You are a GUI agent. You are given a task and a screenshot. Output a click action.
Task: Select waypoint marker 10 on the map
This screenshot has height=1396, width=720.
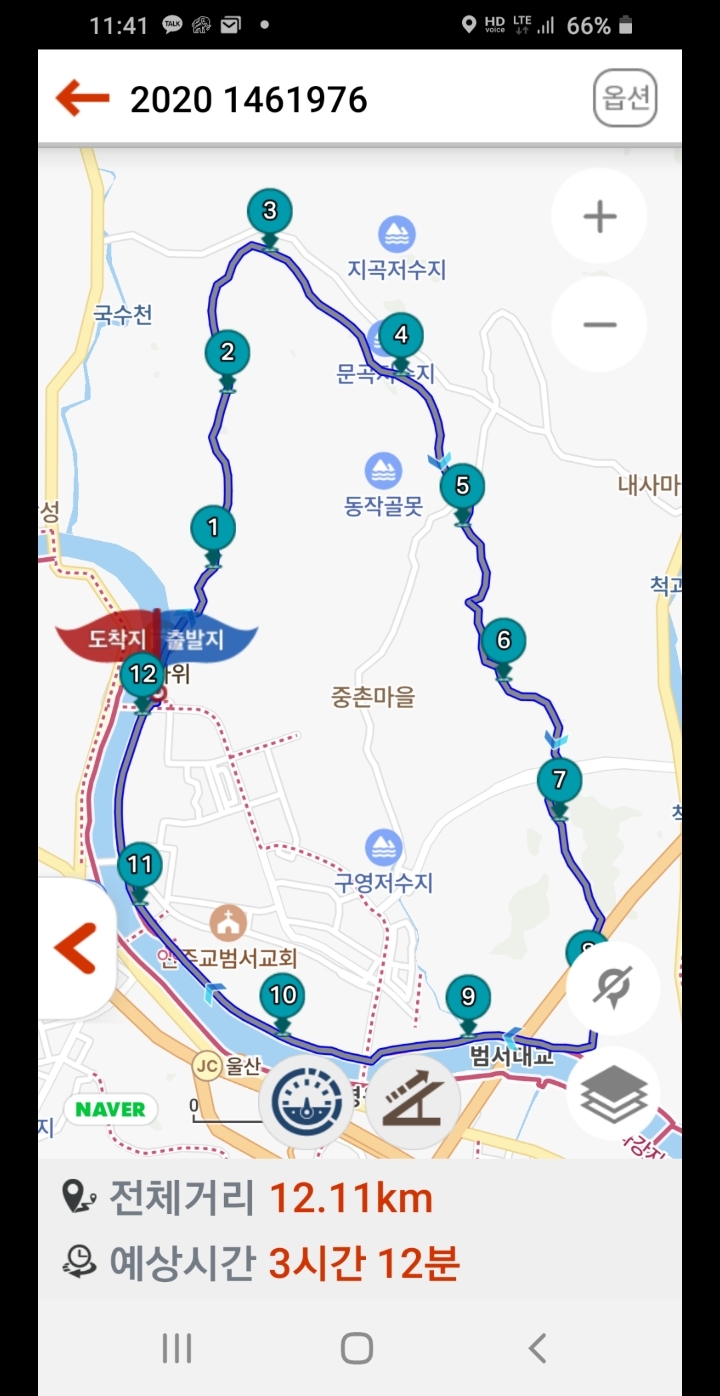click(283, 996)
